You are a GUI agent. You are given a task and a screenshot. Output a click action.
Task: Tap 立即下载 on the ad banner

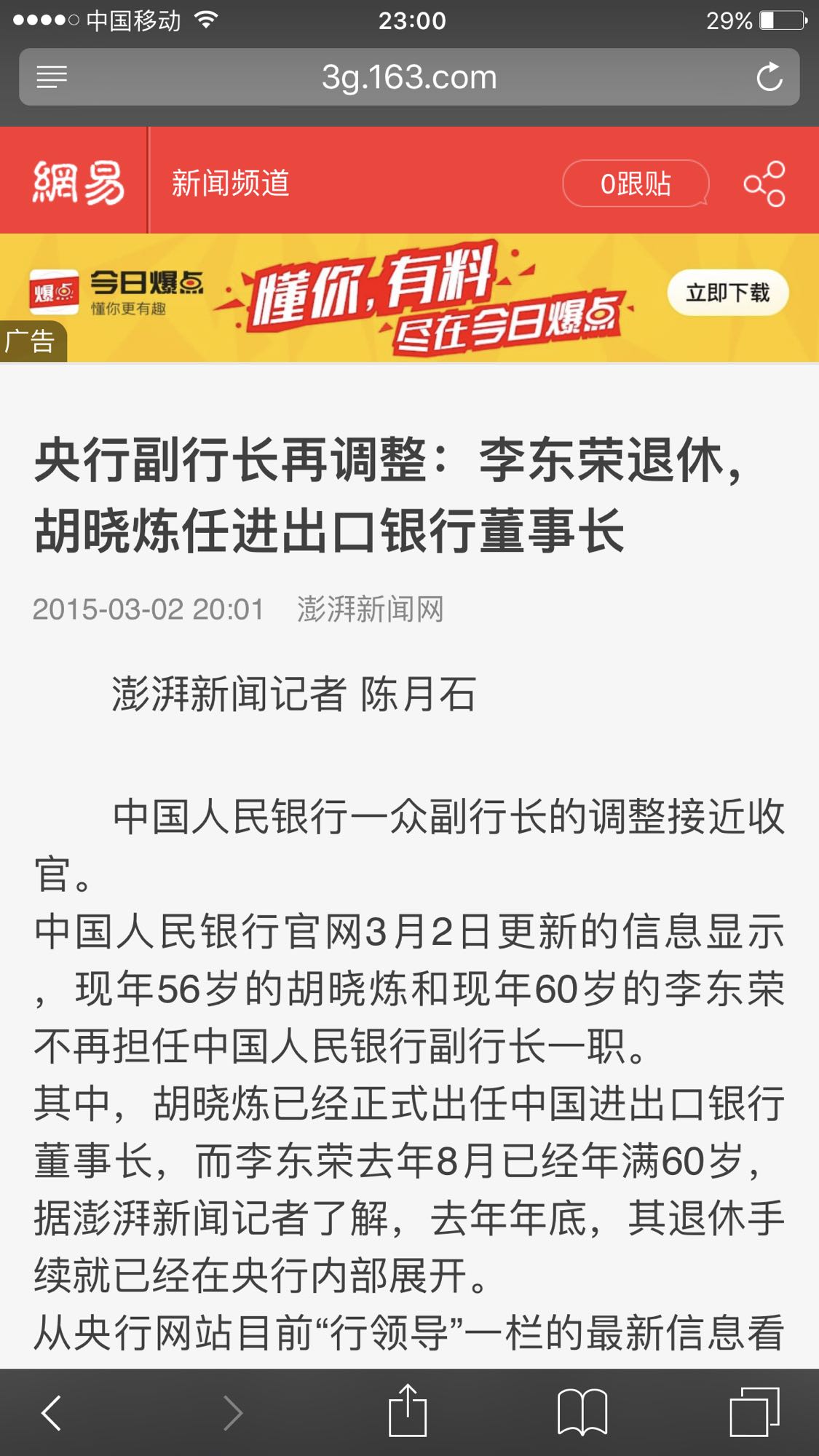727,293
